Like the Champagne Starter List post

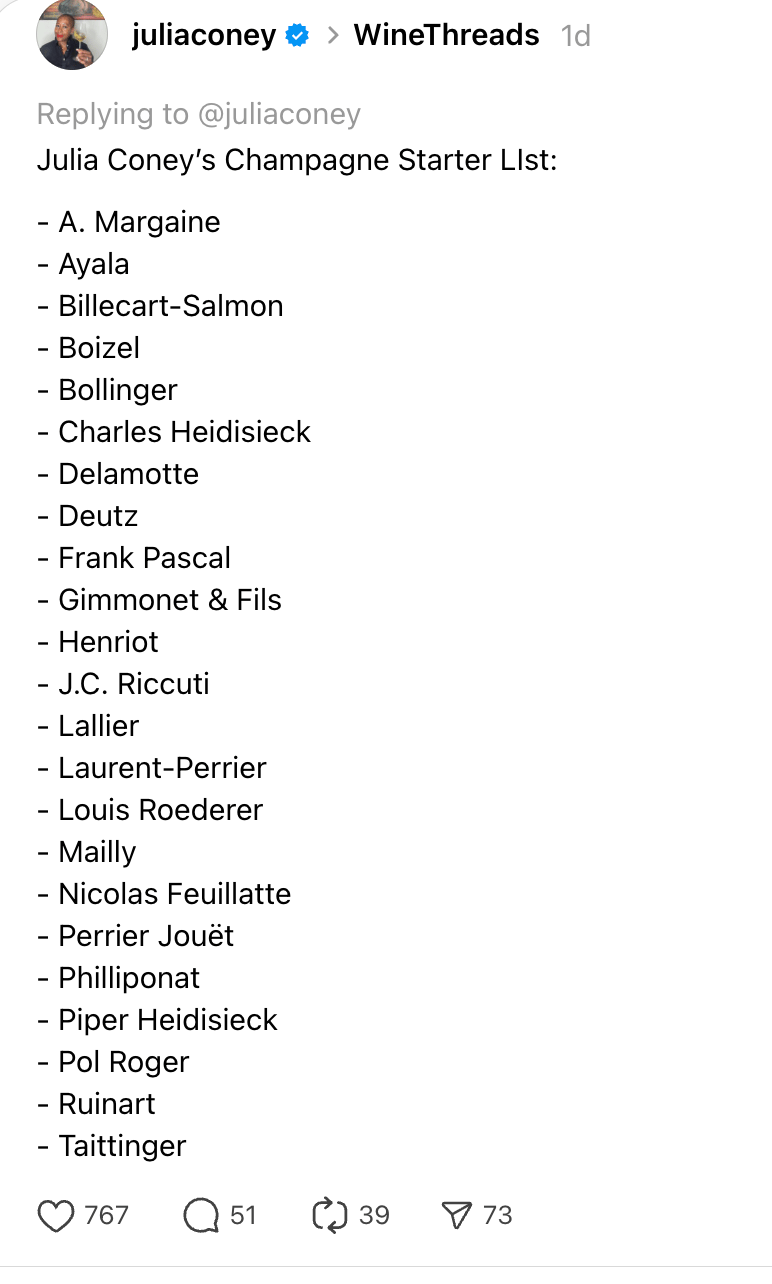[56, 1215]
